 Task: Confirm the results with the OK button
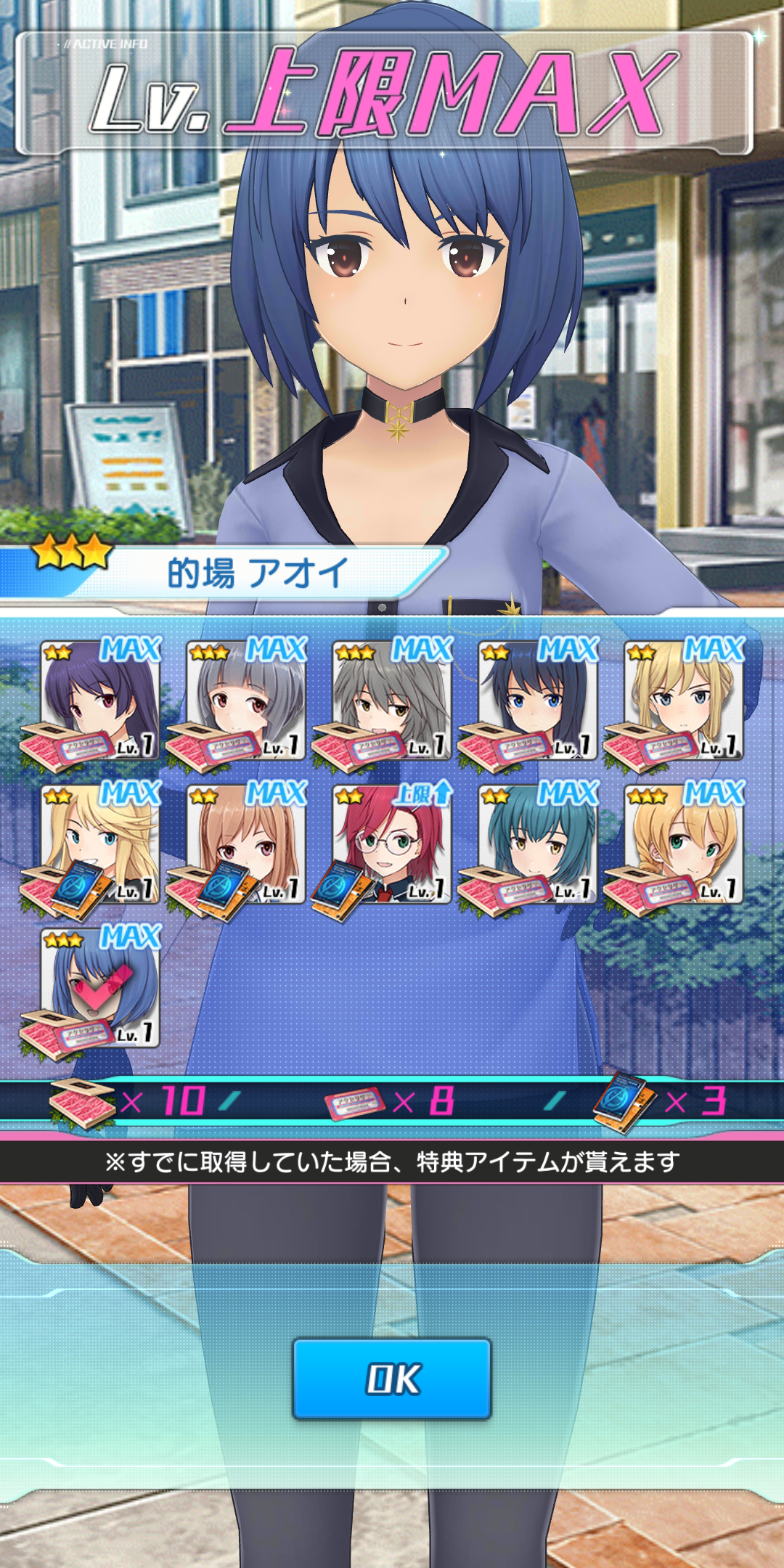click(x=392, y=1379)
